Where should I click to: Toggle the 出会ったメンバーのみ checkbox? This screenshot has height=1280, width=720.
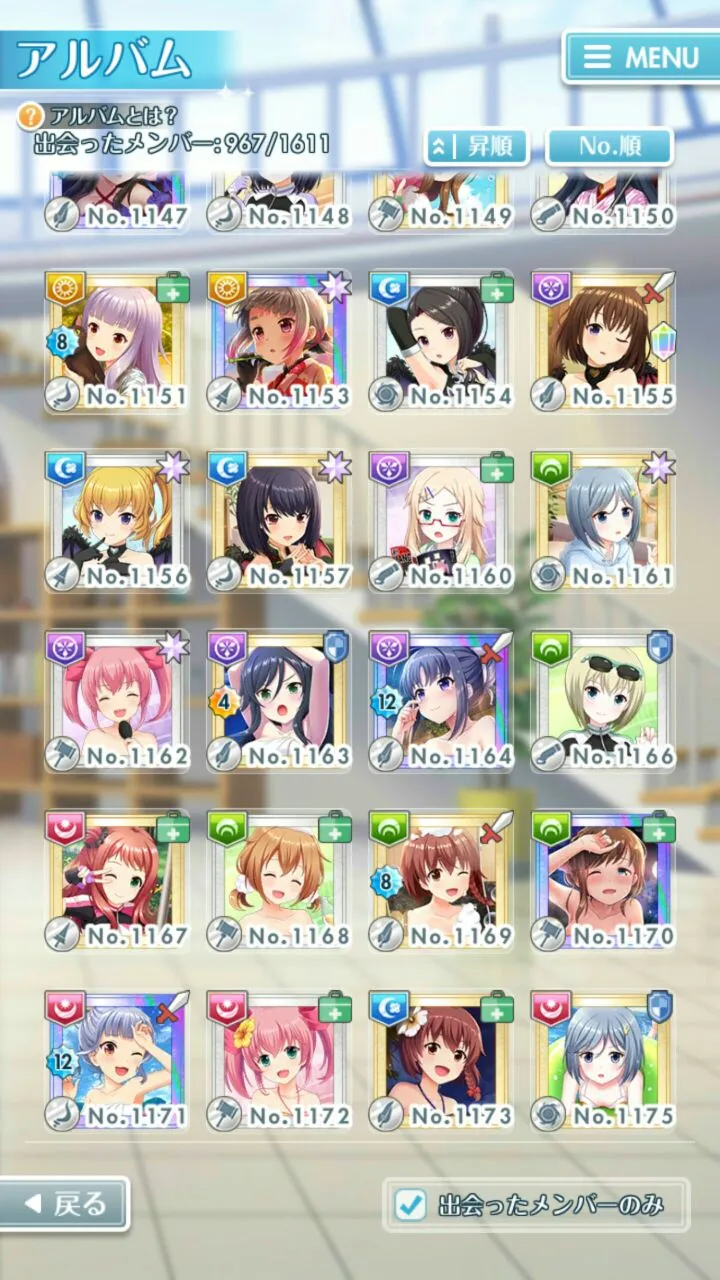[x=411, y=1205]
